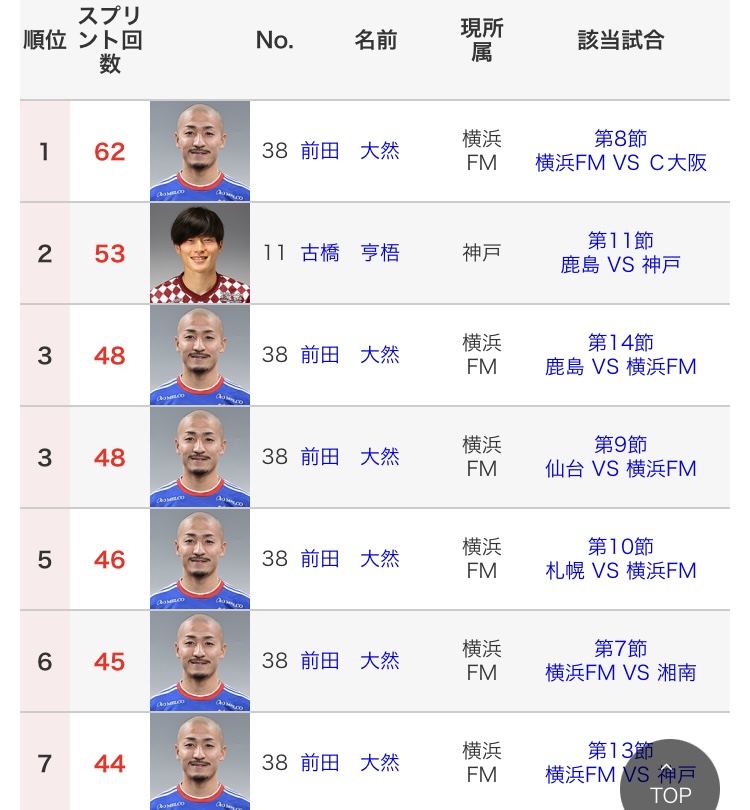Open match 第10節 札幌 VS 横浜FM
This screenshot has width=750, height=810.
pos(620,559)
